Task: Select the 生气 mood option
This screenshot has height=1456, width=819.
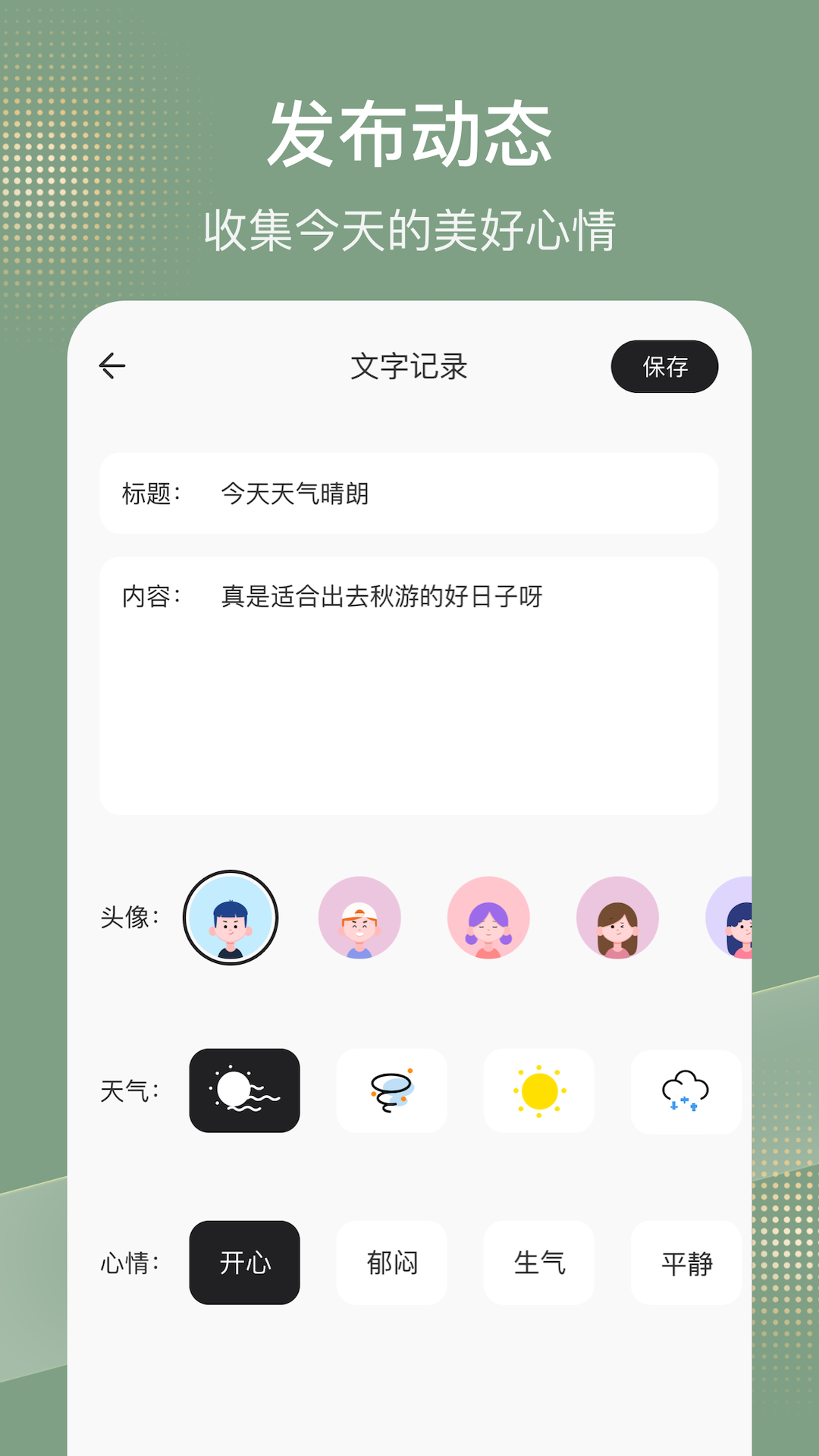Action: tap(539, 1263)
